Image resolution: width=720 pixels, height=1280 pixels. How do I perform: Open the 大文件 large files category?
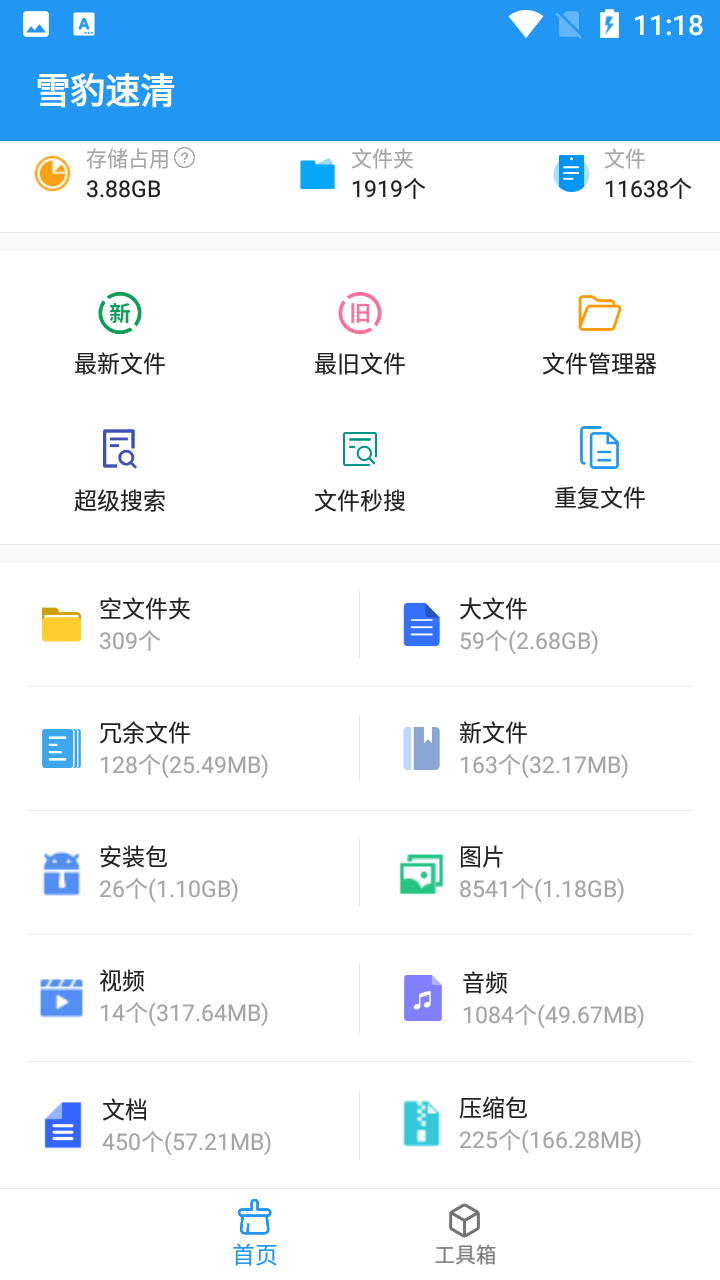coord(526,625)
